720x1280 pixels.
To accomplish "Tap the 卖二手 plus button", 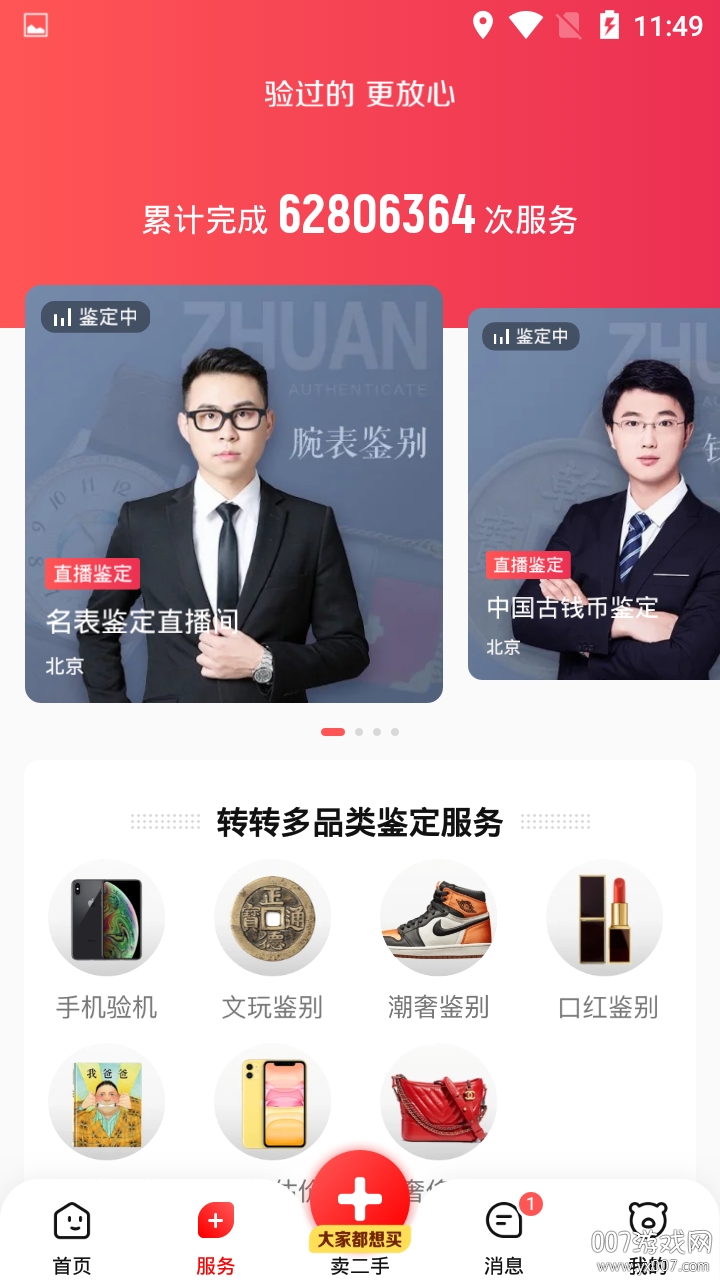I will (360, 1200).
